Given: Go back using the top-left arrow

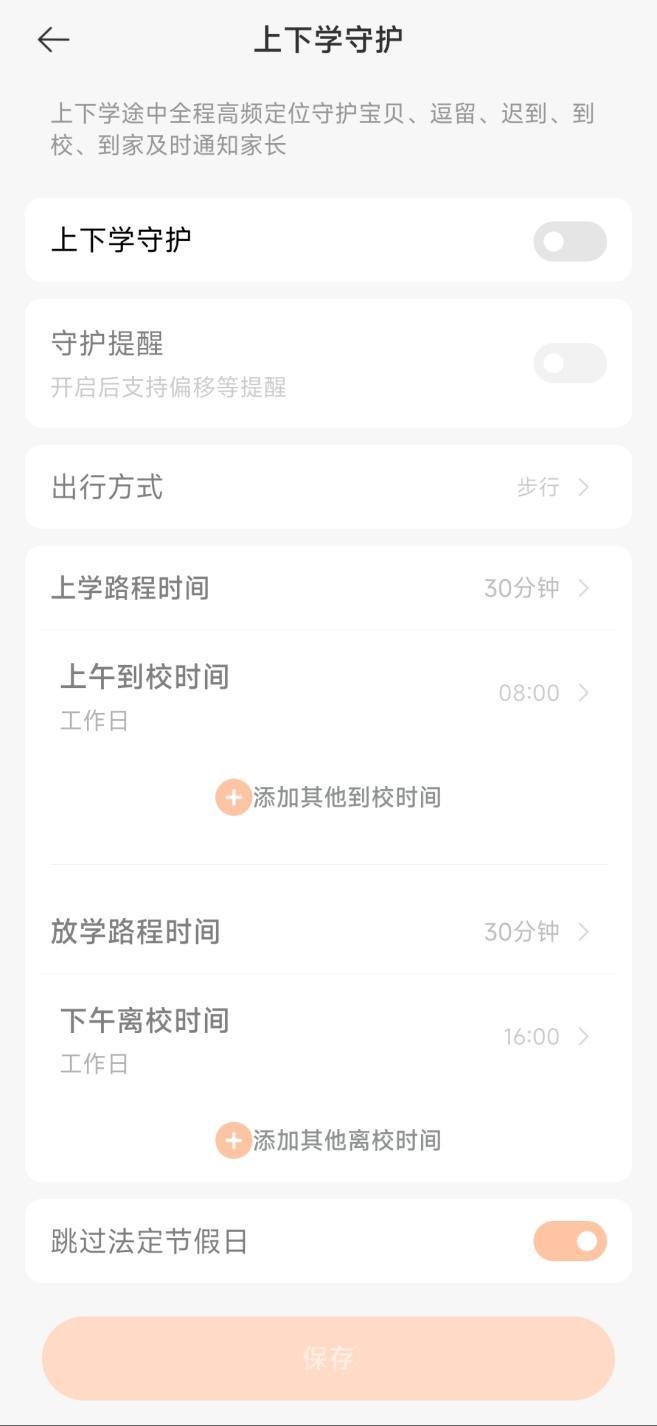Looking at the screenshot, I should (53, 40).
